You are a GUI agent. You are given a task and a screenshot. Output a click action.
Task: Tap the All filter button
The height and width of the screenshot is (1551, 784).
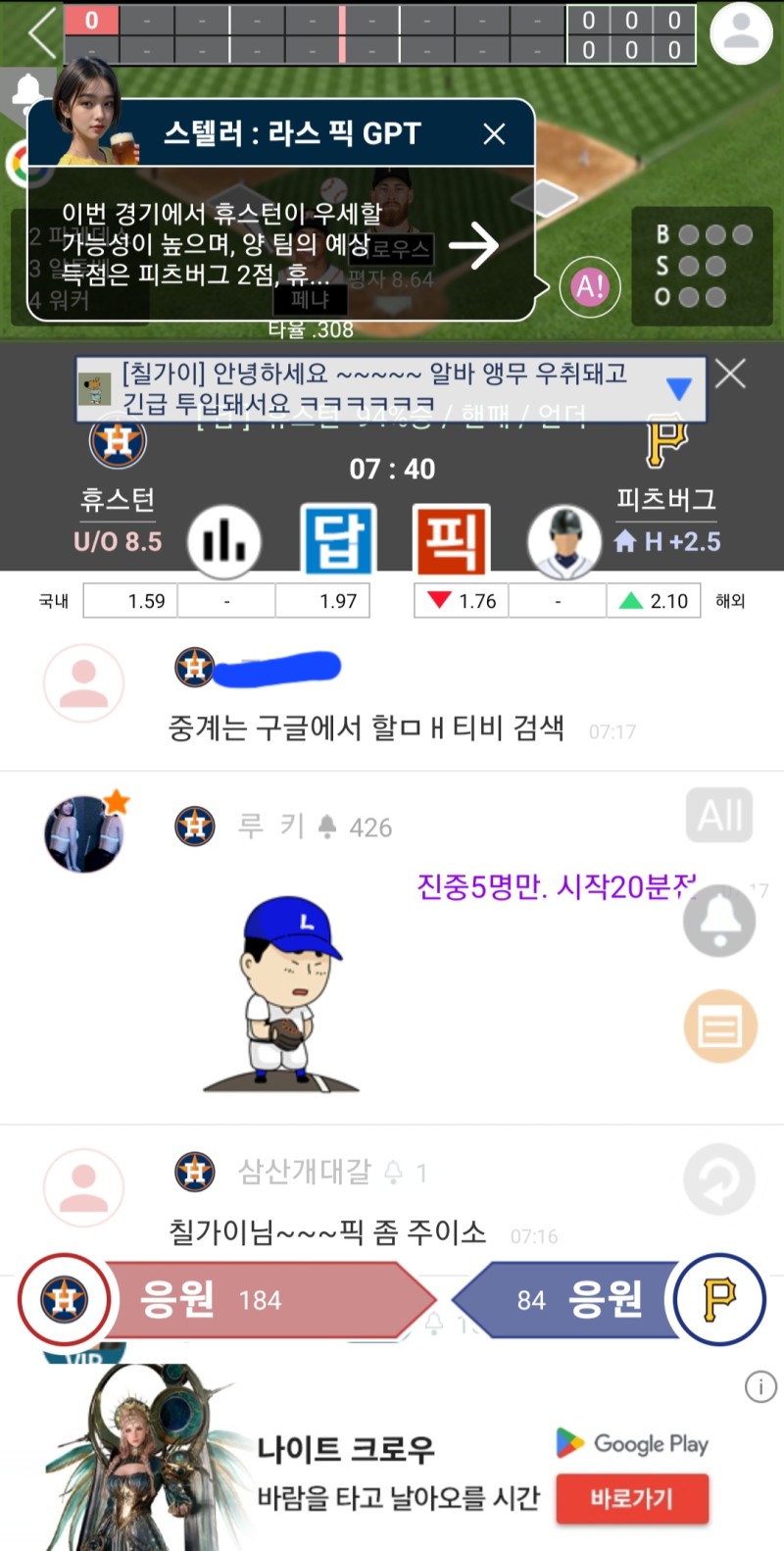pyautogui.click(x=719, y=816)
